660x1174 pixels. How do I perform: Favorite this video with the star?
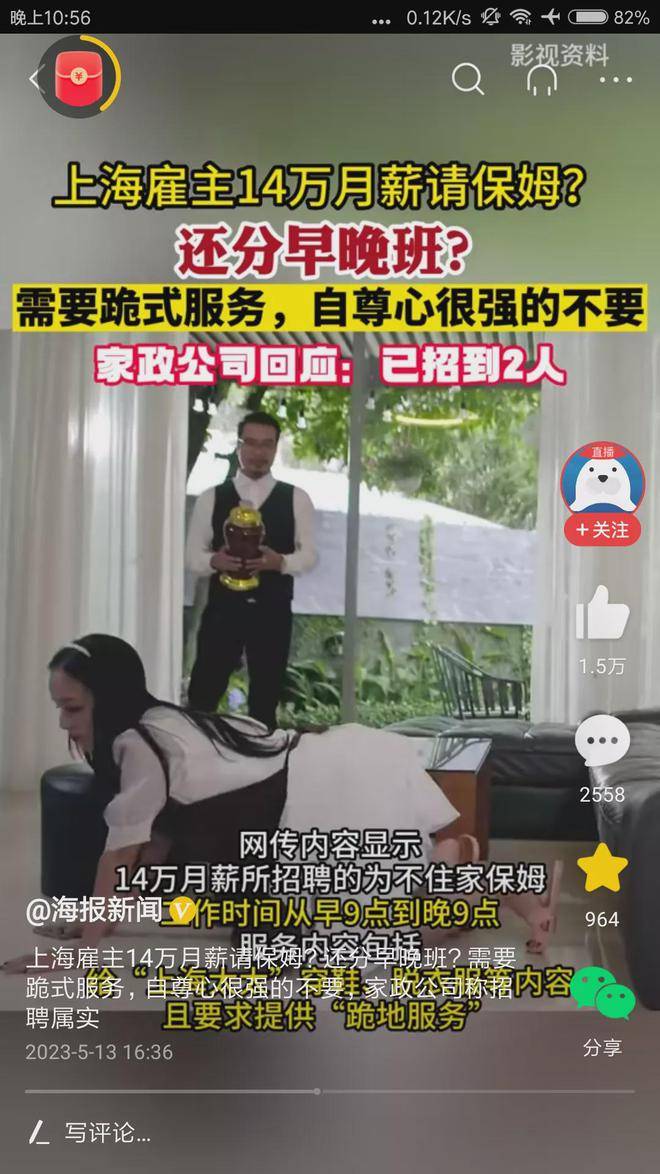click(602, 868)
